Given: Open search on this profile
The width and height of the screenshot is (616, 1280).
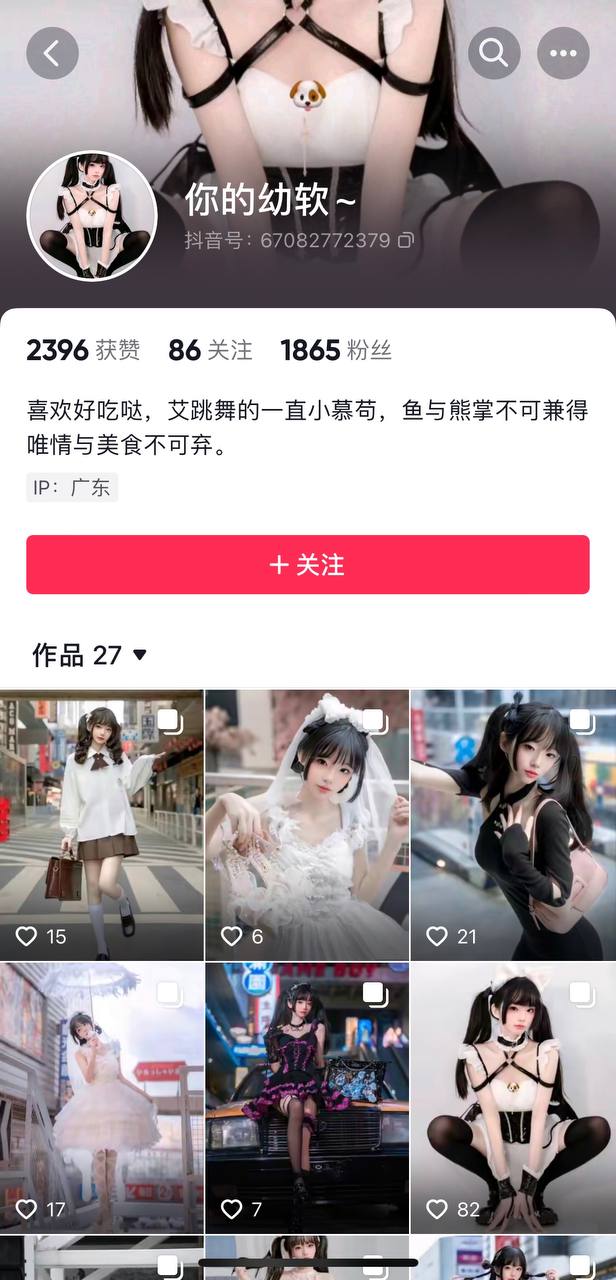Looking at the screenshot, I should pyautogui.click(x=494, y=53).
